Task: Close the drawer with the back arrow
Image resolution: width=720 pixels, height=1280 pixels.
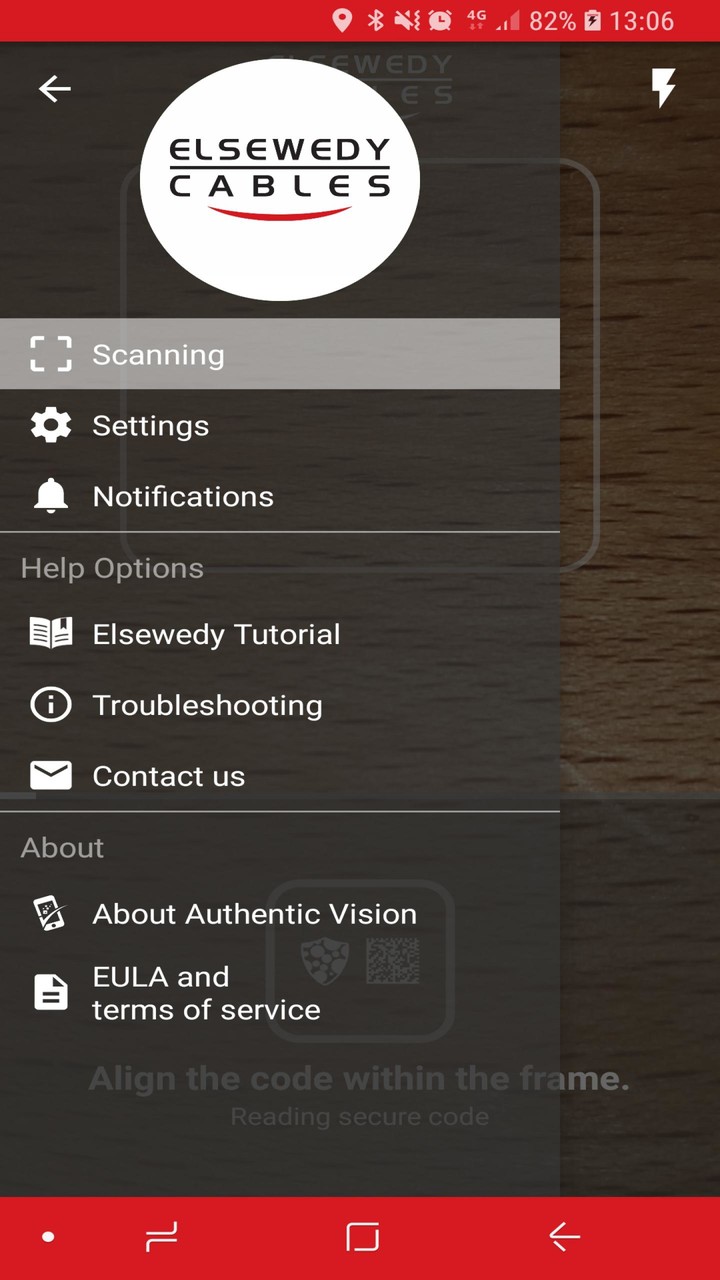Action: 55,89
